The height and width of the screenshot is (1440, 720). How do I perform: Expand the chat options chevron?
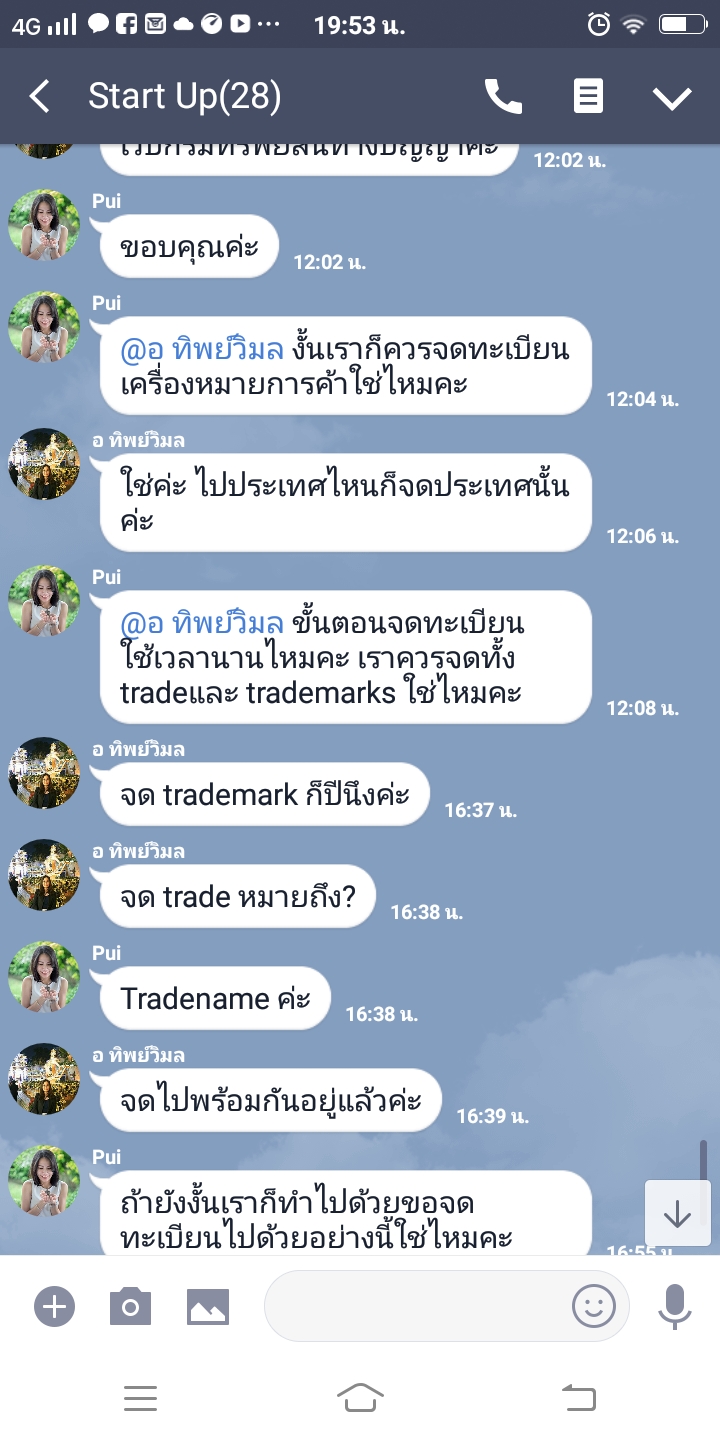[x=672, y=97]
